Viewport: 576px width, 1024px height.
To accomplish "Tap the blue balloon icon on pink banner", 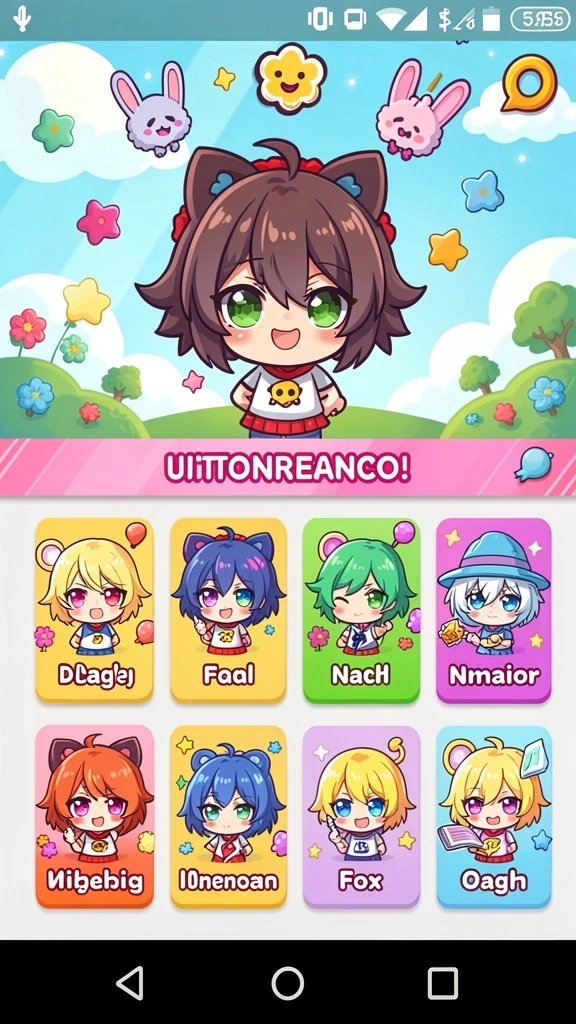I will [x=533, y=465].
